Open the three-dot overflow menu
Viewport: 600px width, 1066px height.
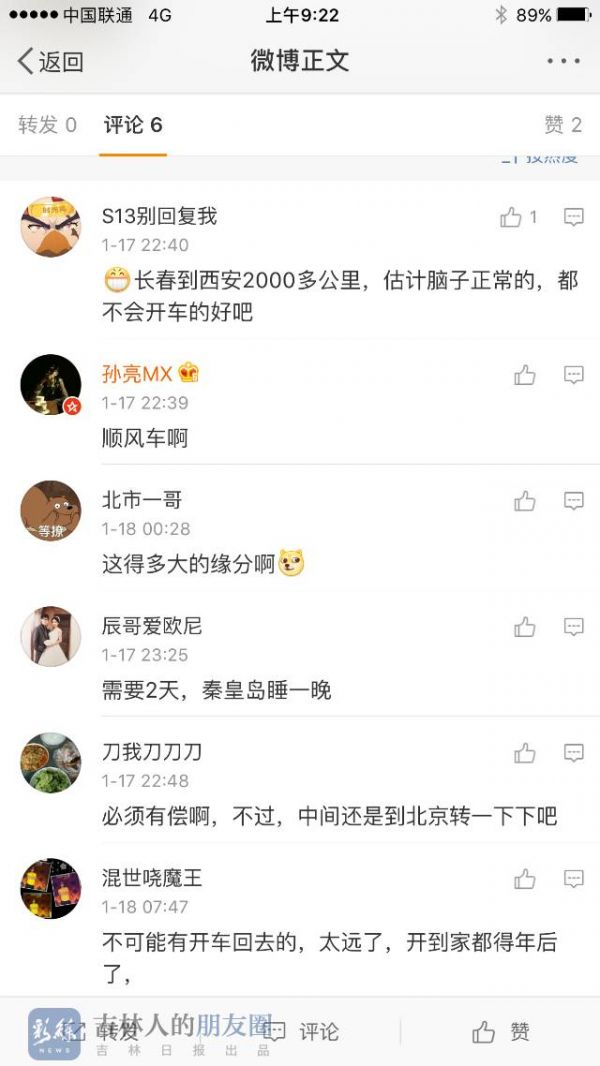click(563, 62)
